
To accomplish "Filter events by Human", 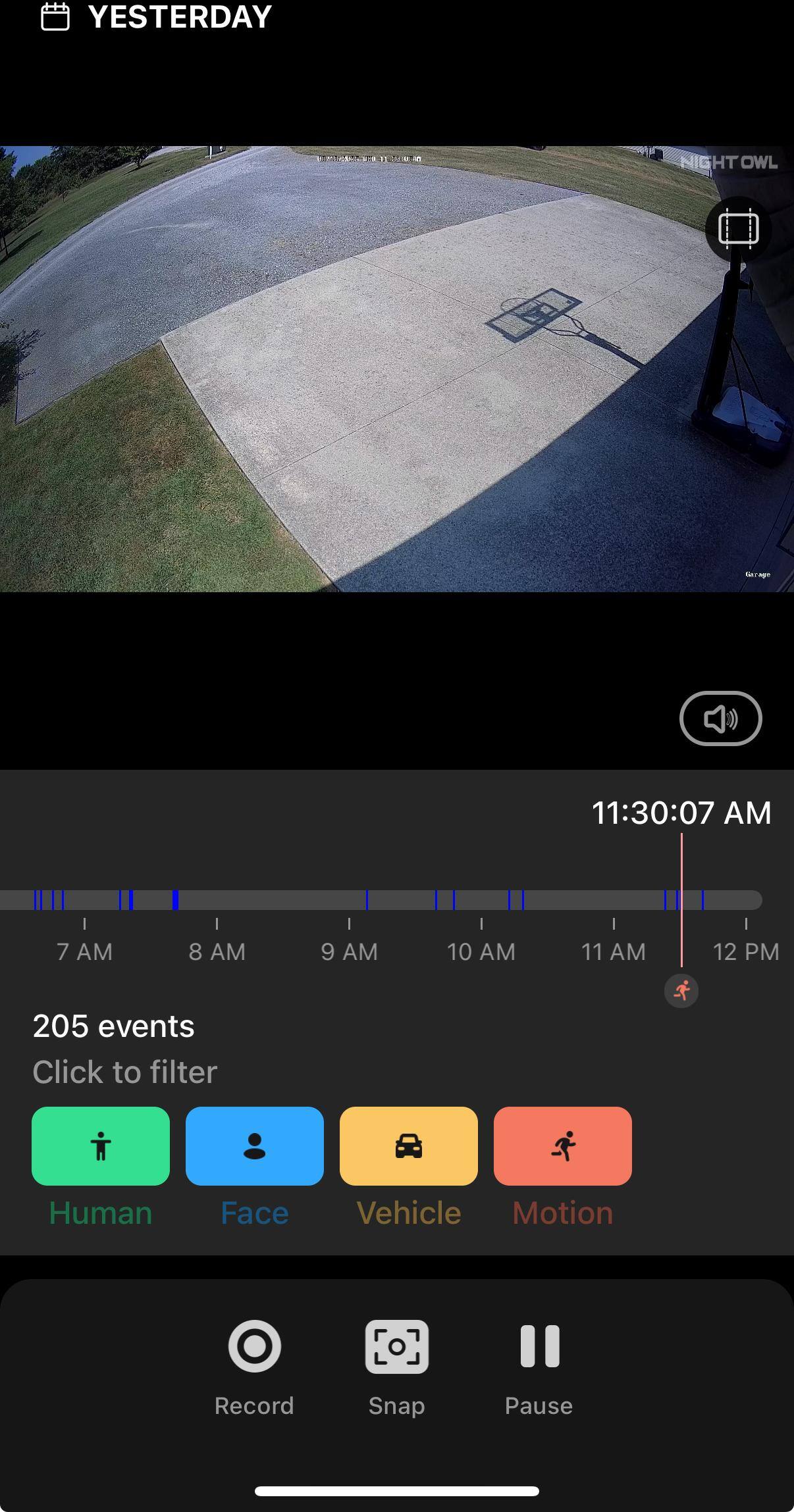I will [x=101, y=1146].
